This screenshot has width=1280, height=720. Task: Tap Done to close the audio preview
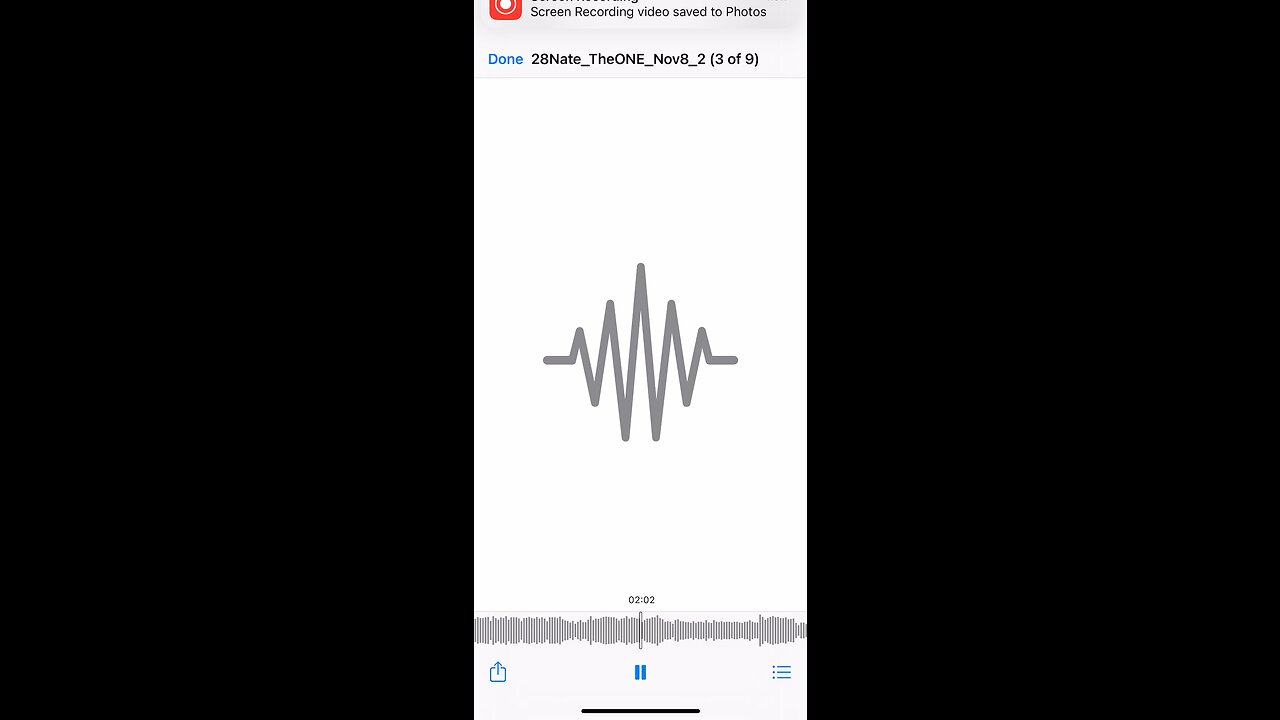point(505,60)
